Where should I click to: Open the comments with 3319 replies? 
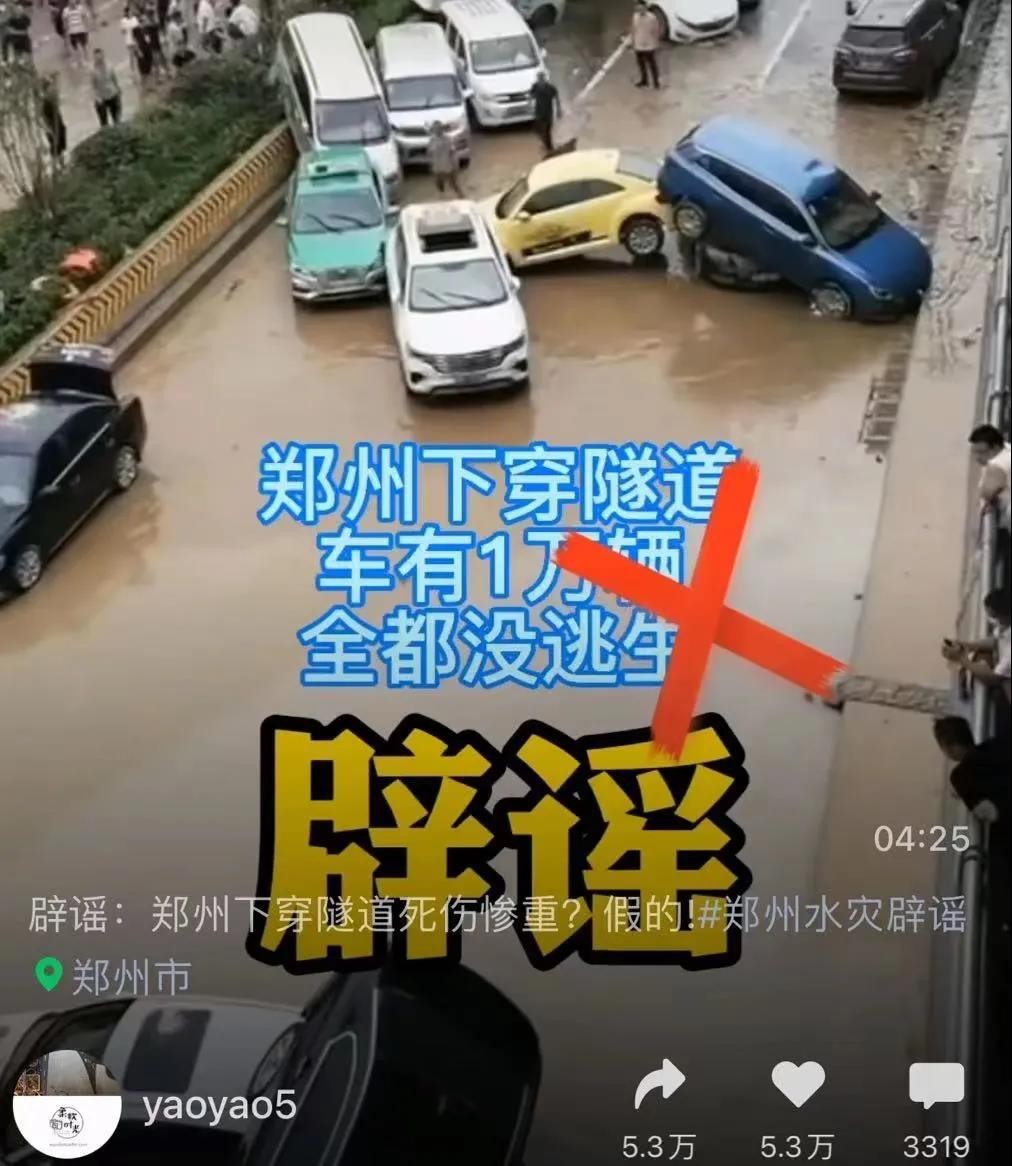tap(936, 1087)
